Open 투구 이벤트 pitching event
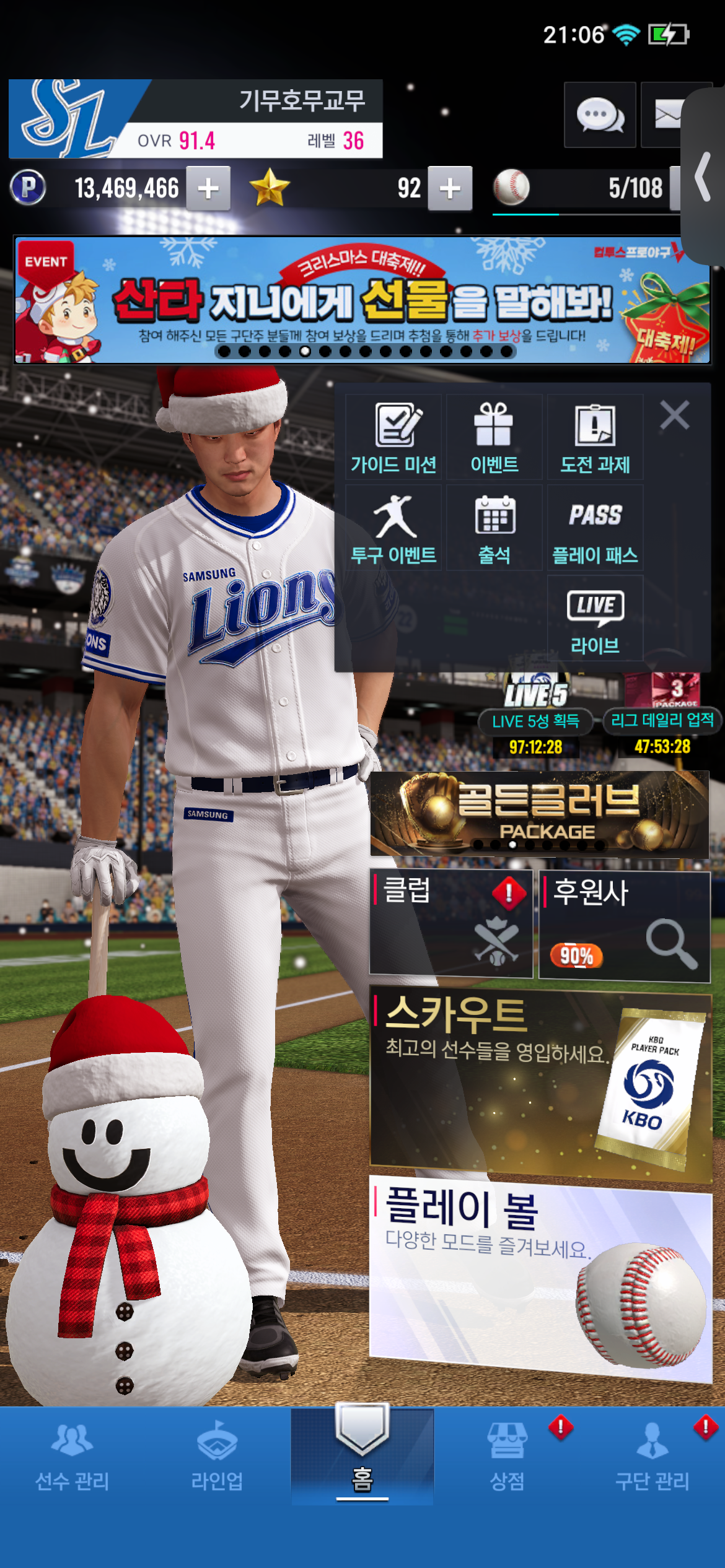 [393, 528]
